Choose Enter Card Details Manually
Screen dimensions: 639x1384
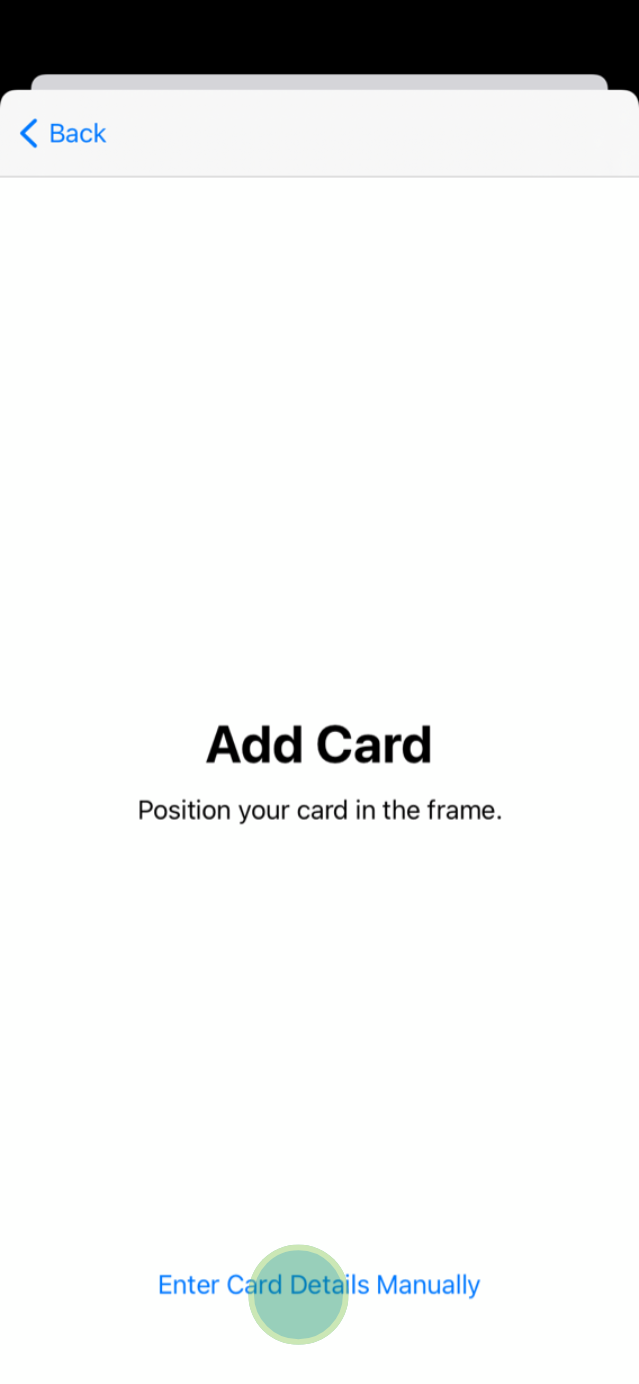click(x=319, y=1285)
